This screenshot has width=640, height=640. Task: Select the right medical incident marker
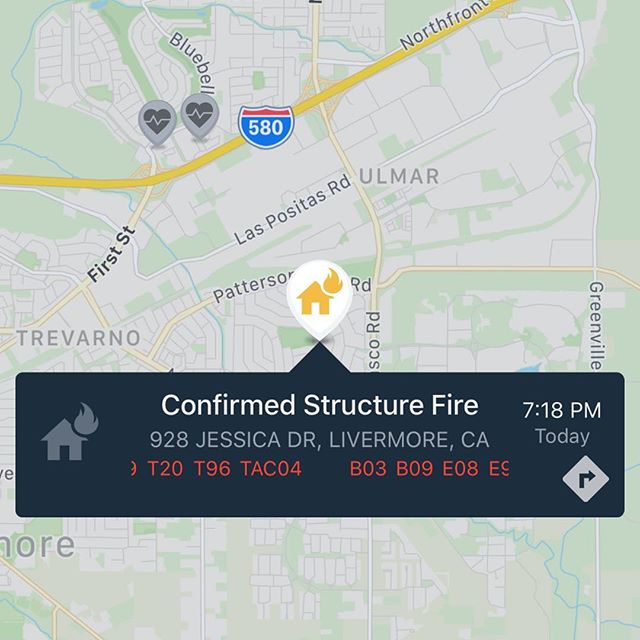(200, 116)
